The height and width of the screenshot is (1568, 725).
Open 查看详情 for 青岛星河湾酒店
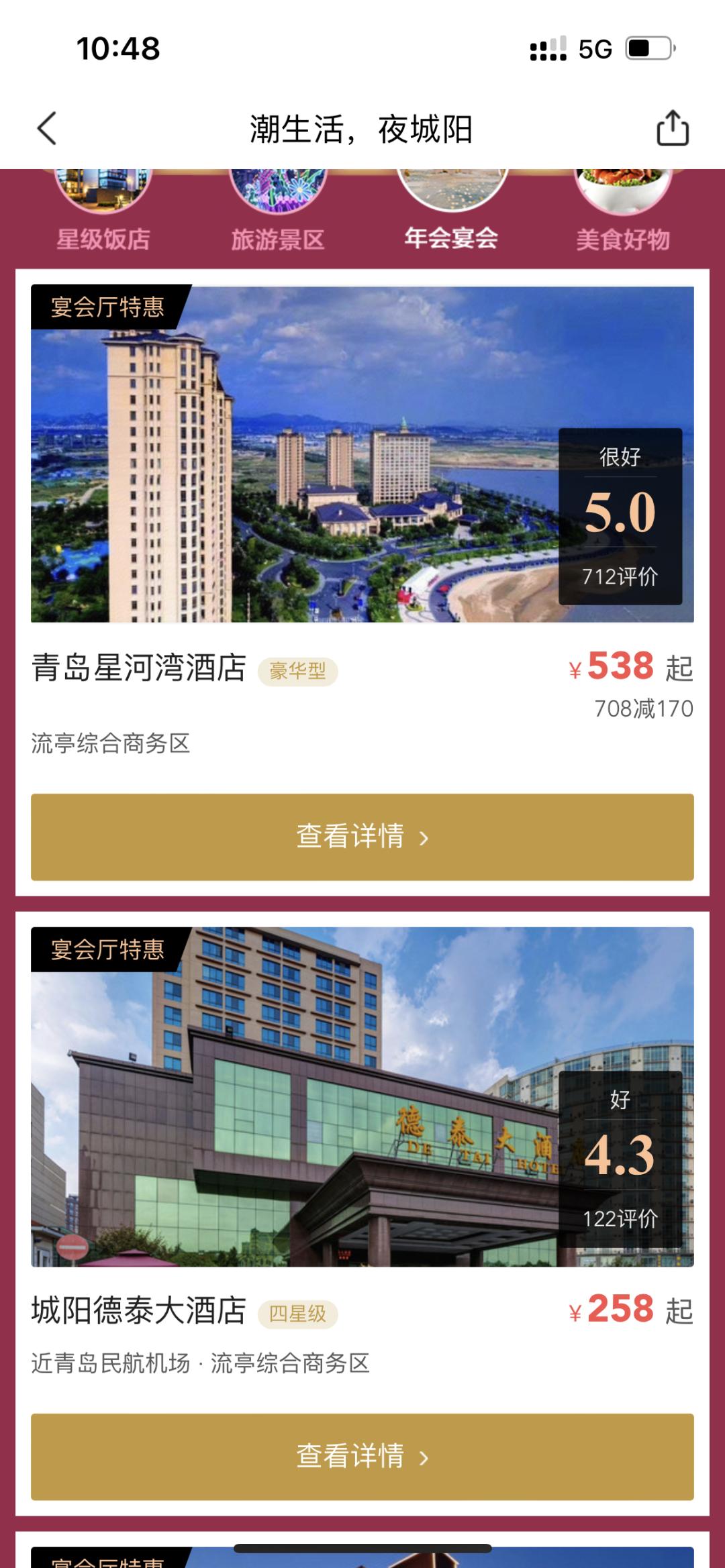(x=362, y=836)
